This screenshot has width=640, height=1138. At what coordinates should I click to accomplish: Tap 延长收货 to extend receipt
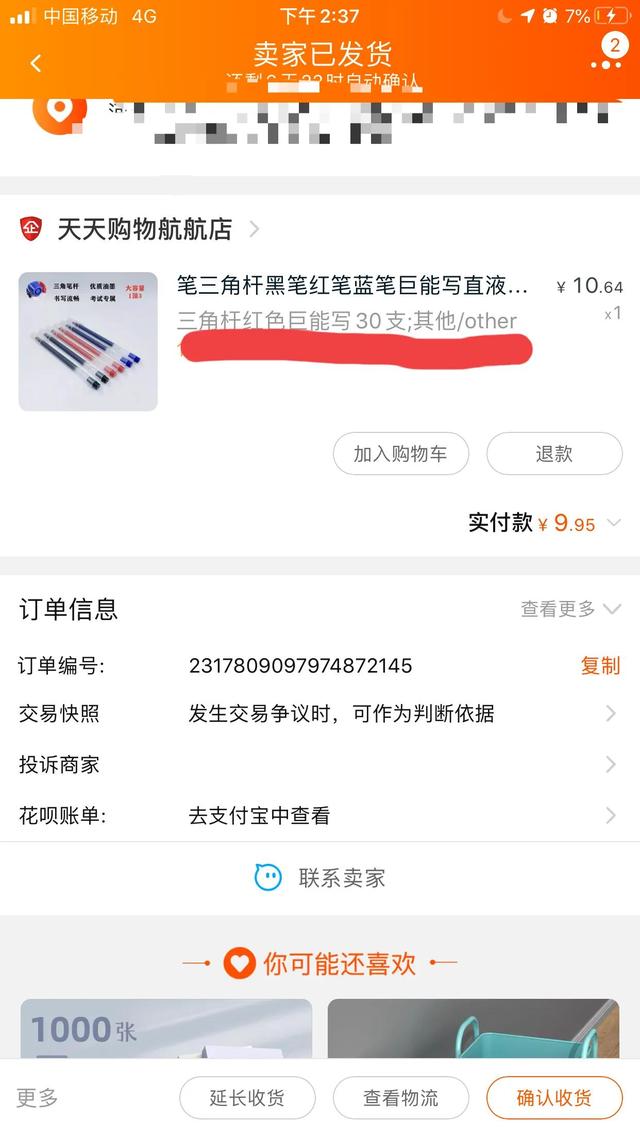click(247, 1098)
